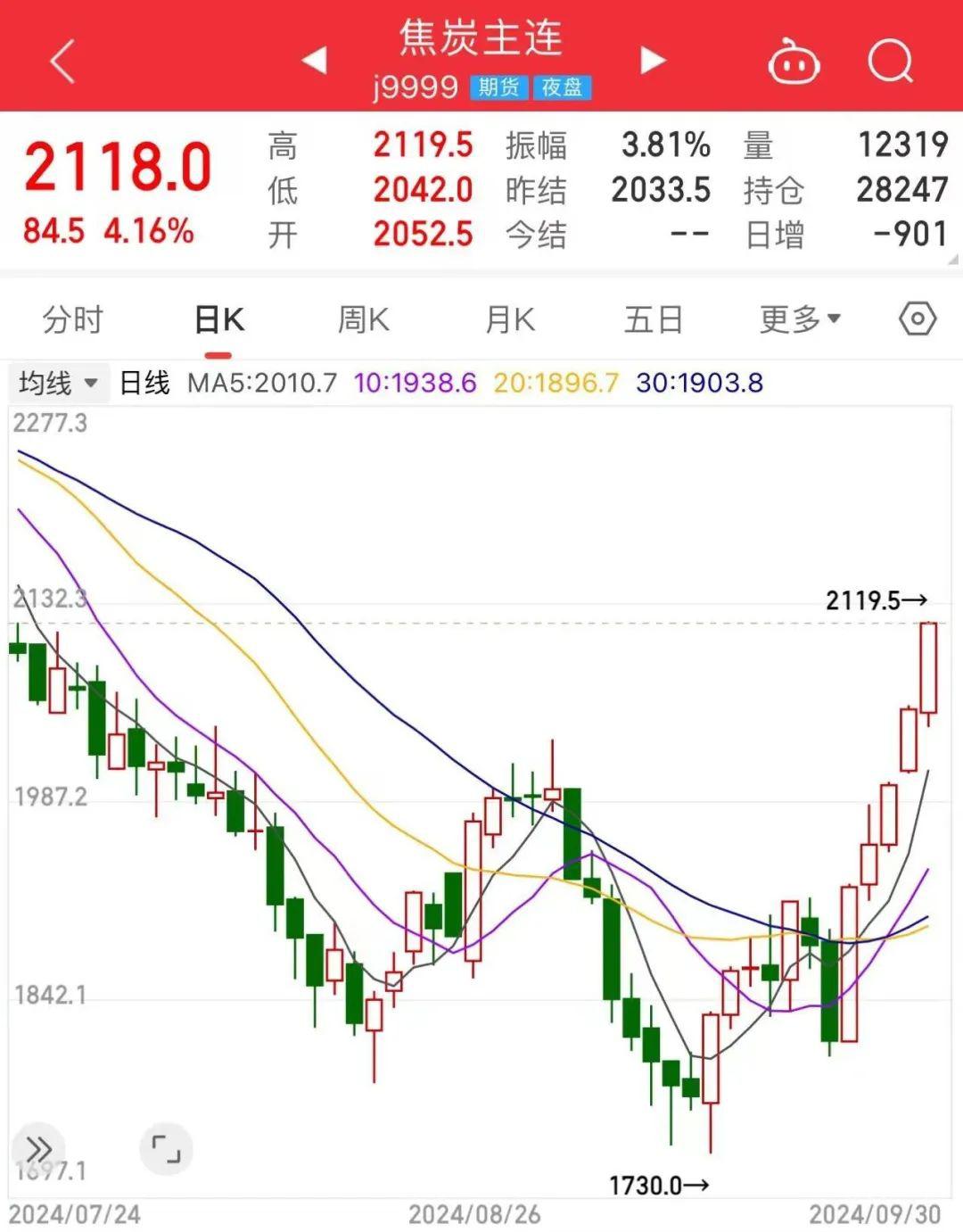The width and height of the screenshot is (963, 1232).
Task: Open the chart in fullscreen mode
Action: (166, 1148)
